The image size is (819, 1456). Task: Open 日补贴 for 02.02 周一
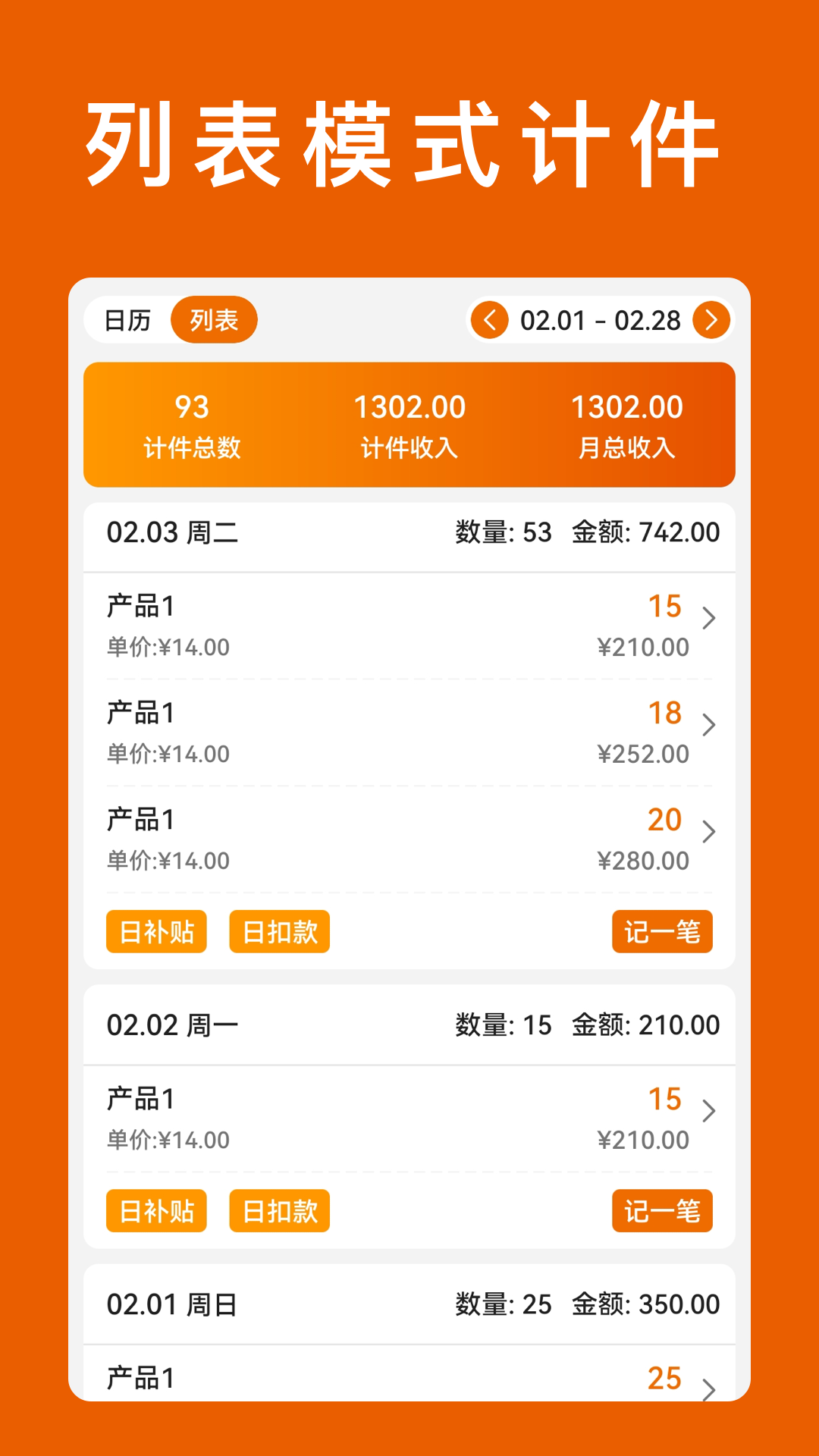click(x=155, y=1211)
